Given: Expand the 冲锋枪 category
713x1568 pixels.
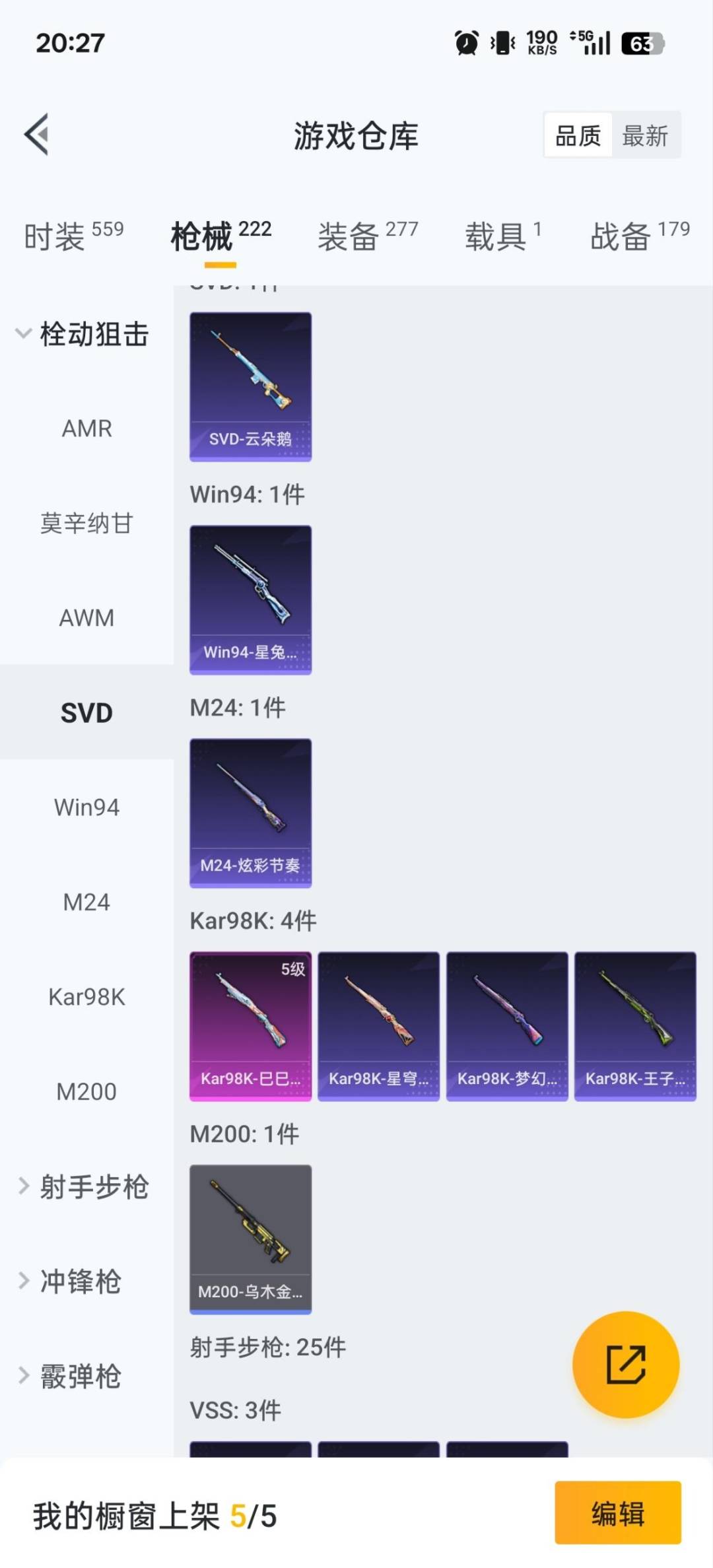Looking at the screenshot, I should click(x=69, y=1281).
